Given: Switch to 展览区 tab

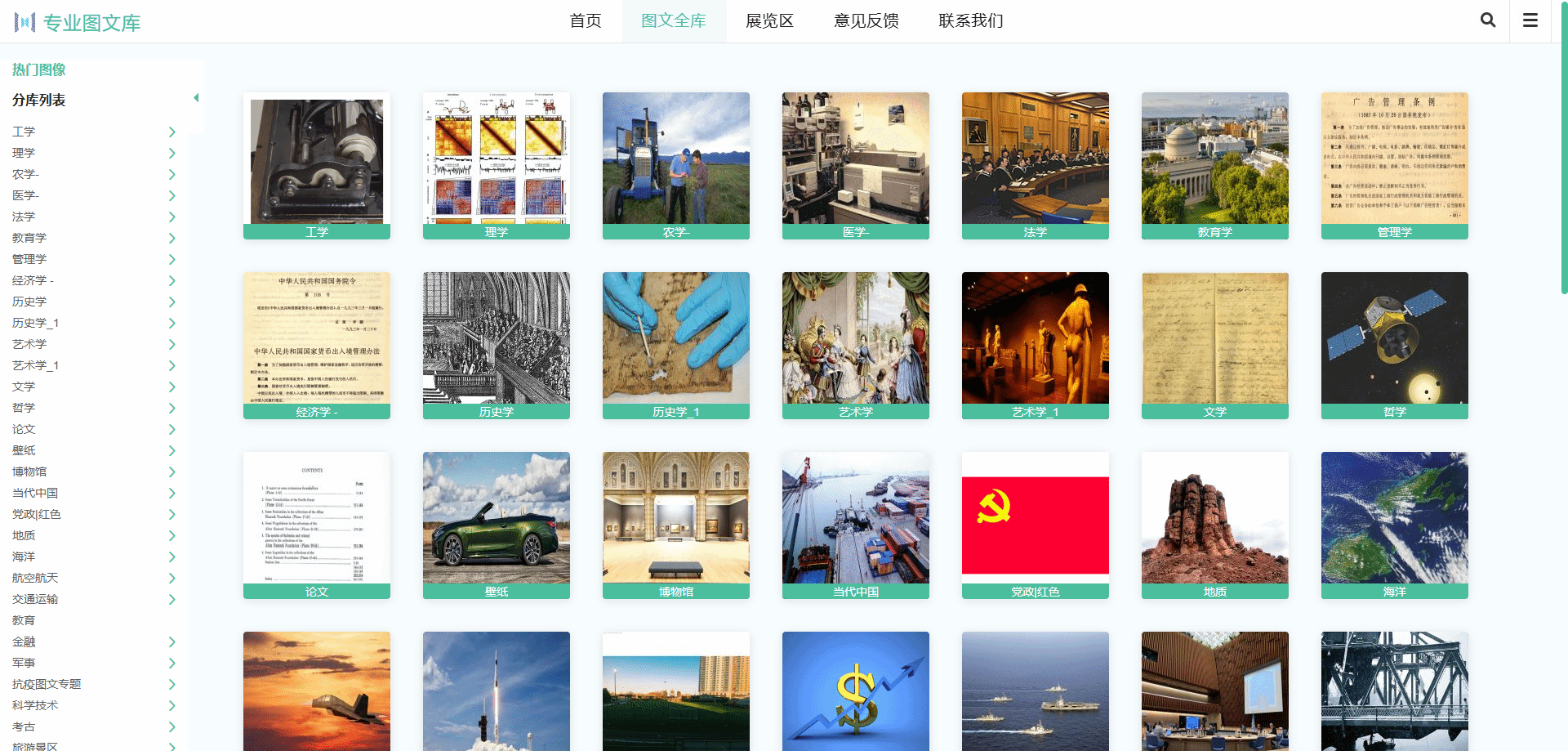Looking at the screenshot, I should [x=769, y=20].
